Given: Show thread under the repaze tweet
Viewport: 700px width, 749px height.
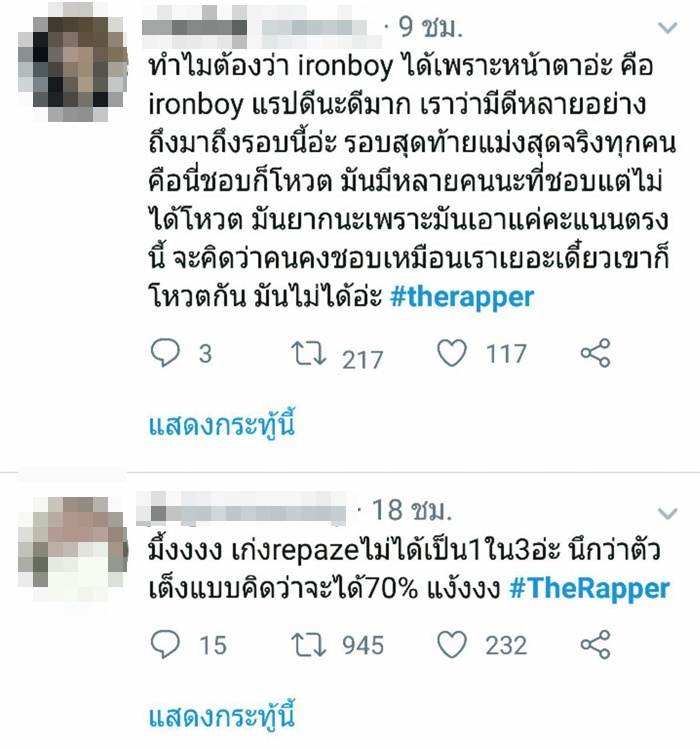Looking at the screenshot, I should [223, 716].
